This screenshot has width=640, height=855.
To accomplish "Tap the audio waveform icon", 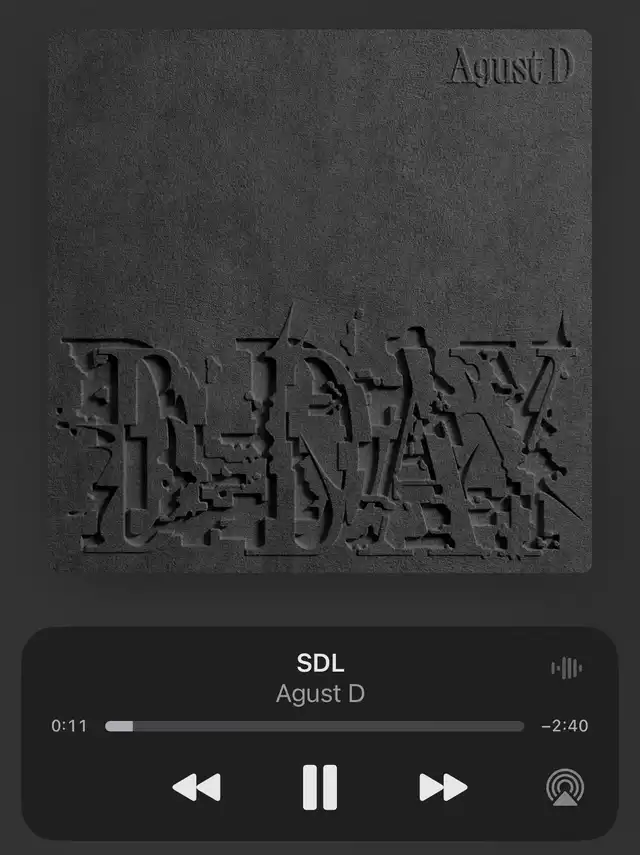I will [x=567, y=669].
